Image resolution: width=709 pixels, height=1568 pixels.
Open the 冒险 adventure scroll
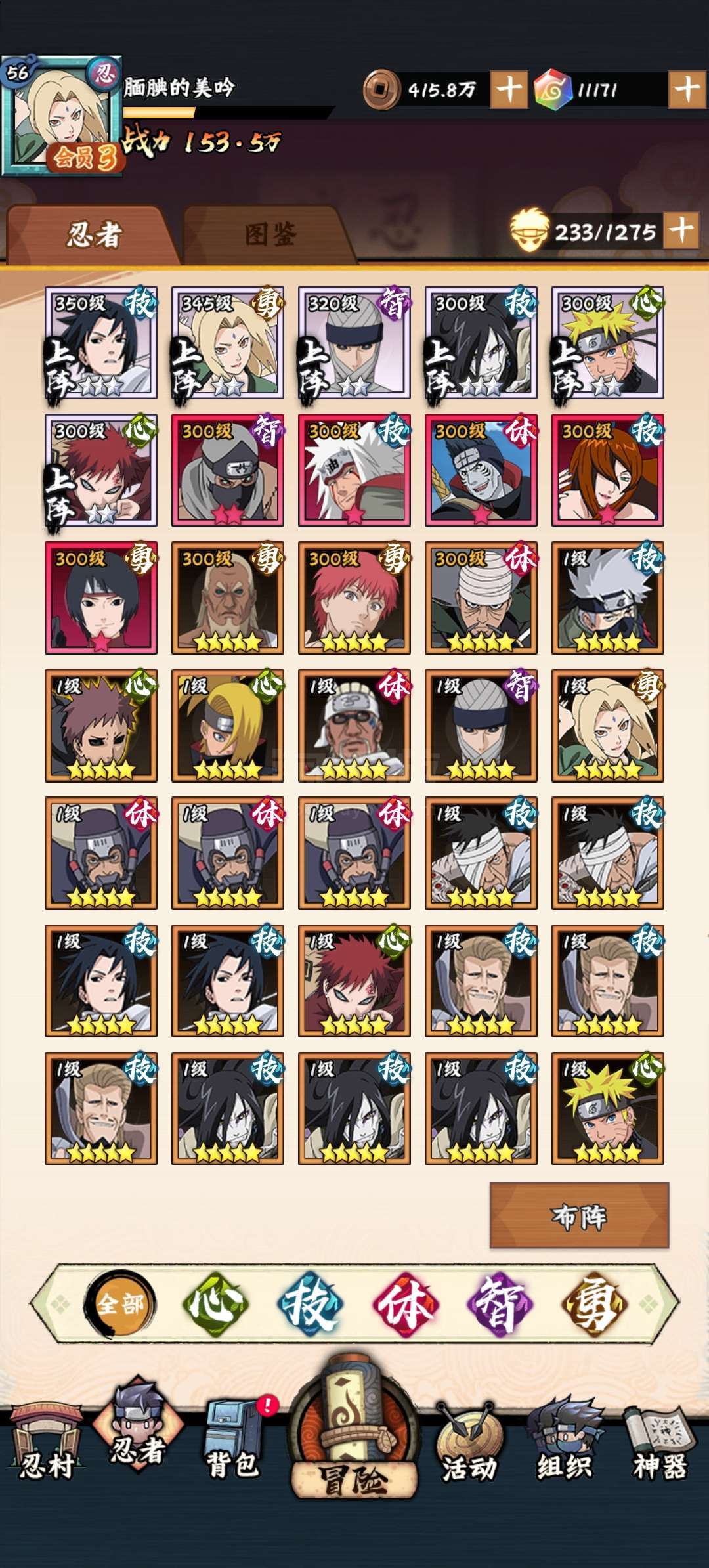[x=354, y=1427]
